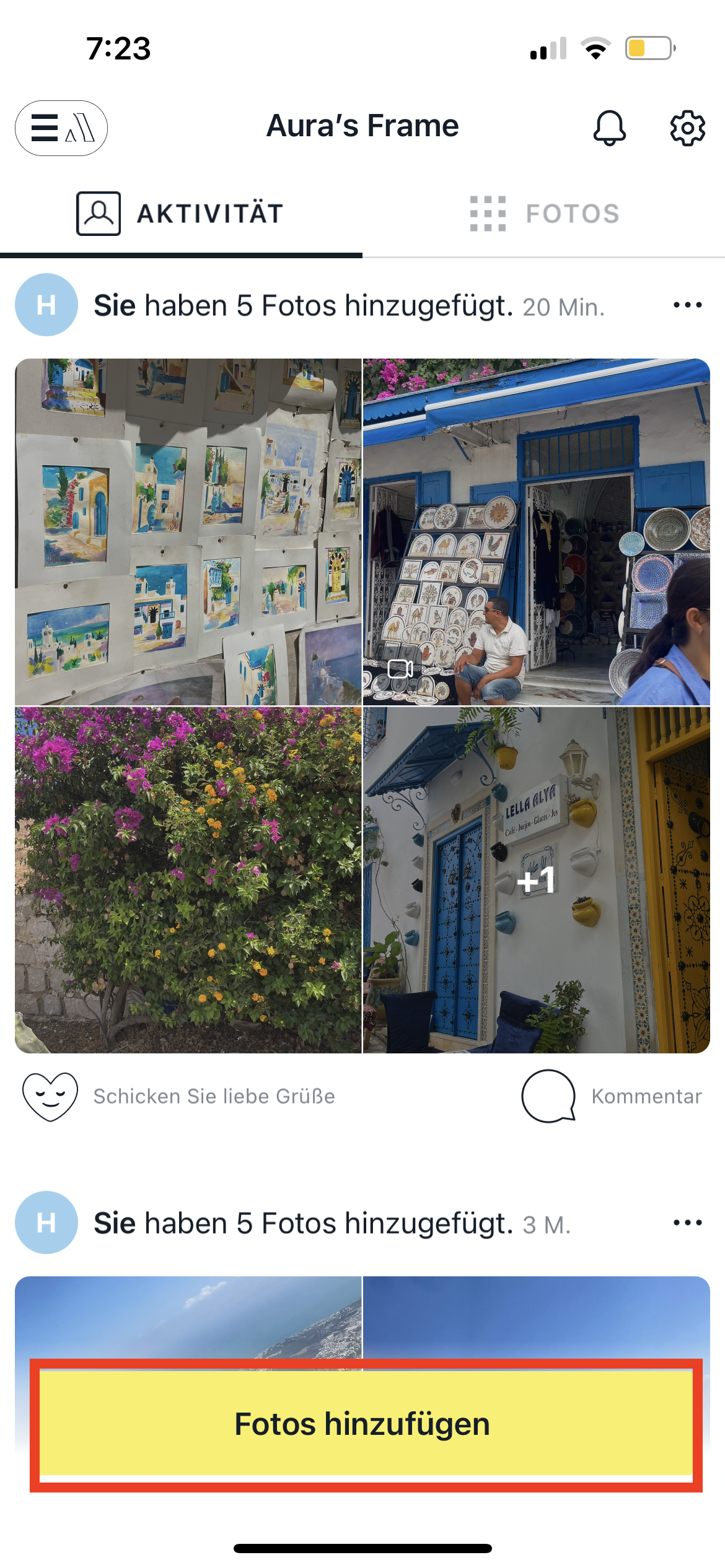The width and height of the screenshot is (725, 1568).
Task: Select the Aktivität tab
Action: 180,214
